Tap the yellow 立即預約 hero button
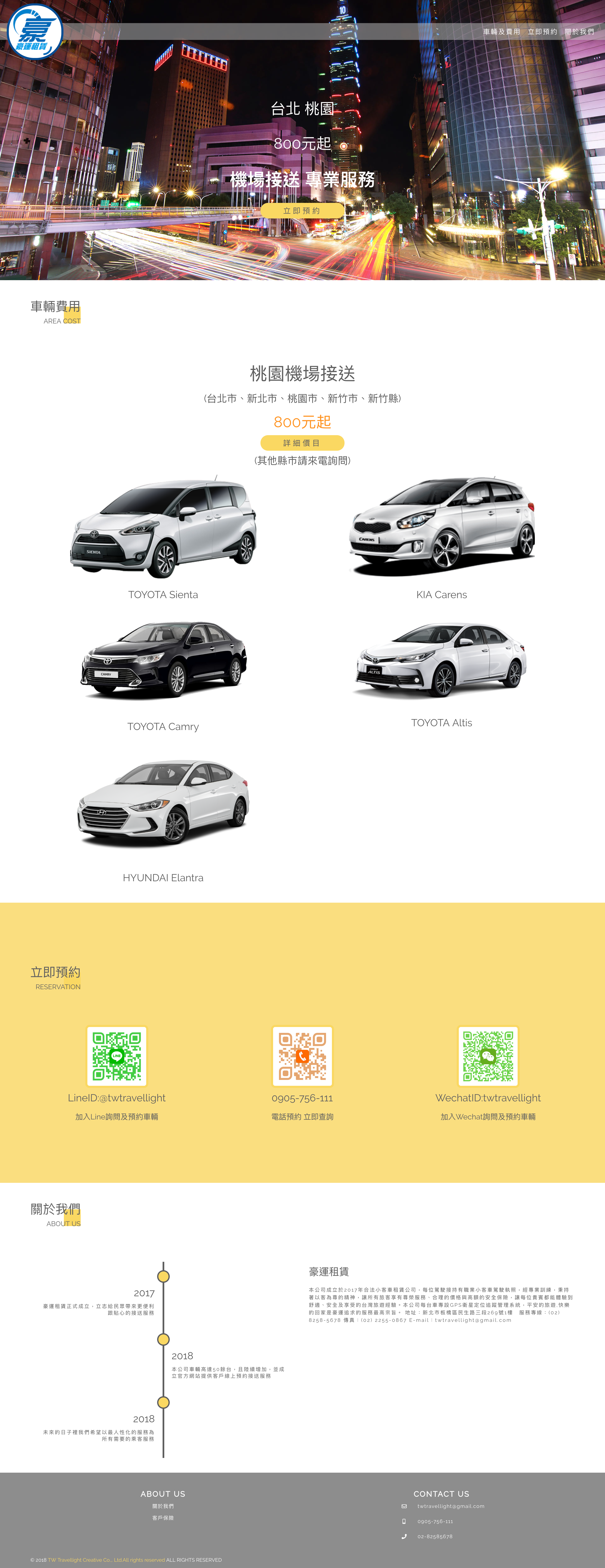 (302, 211)
